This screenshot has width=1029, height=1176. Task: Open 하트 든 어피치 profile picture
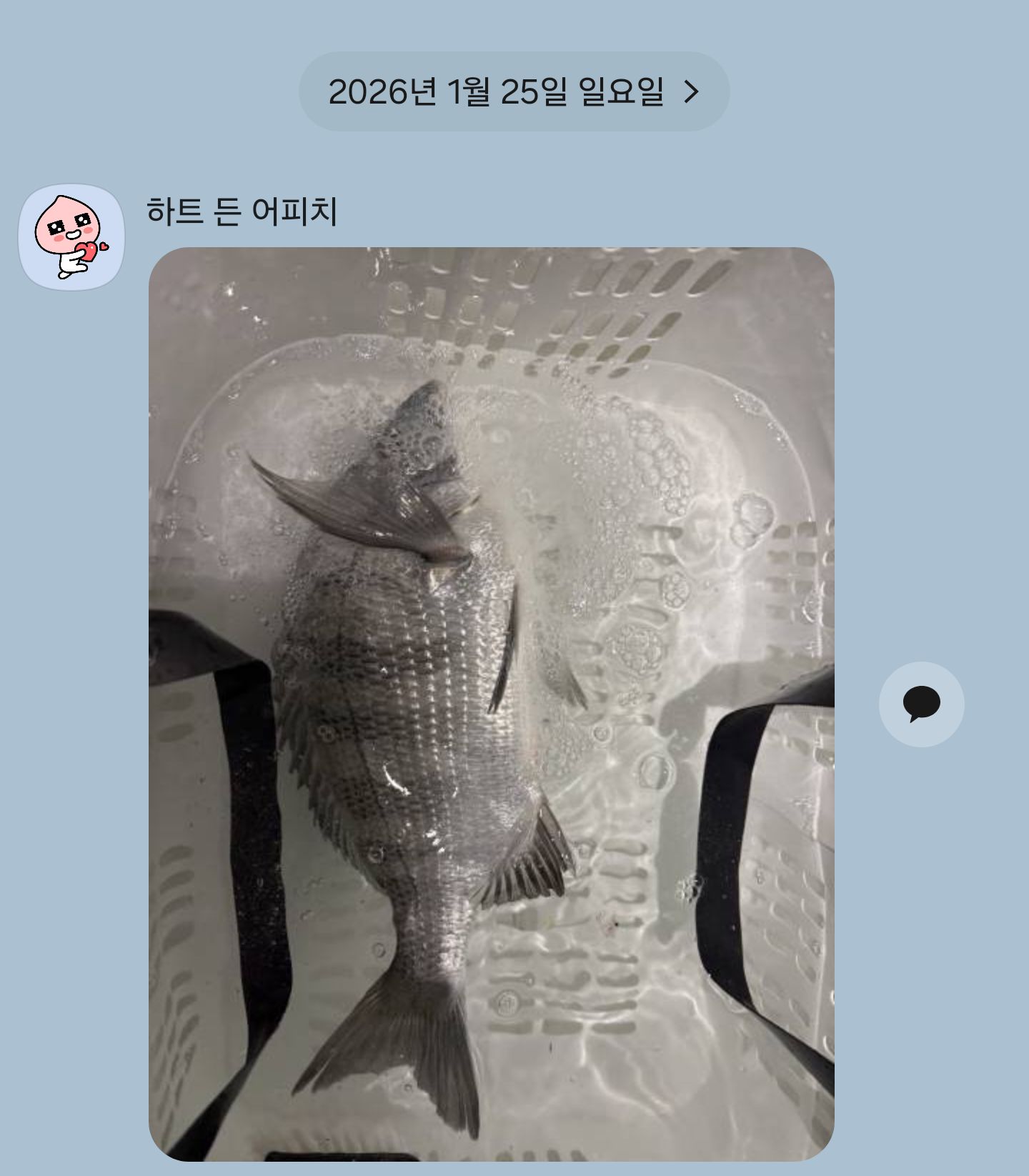coord(71,237)
